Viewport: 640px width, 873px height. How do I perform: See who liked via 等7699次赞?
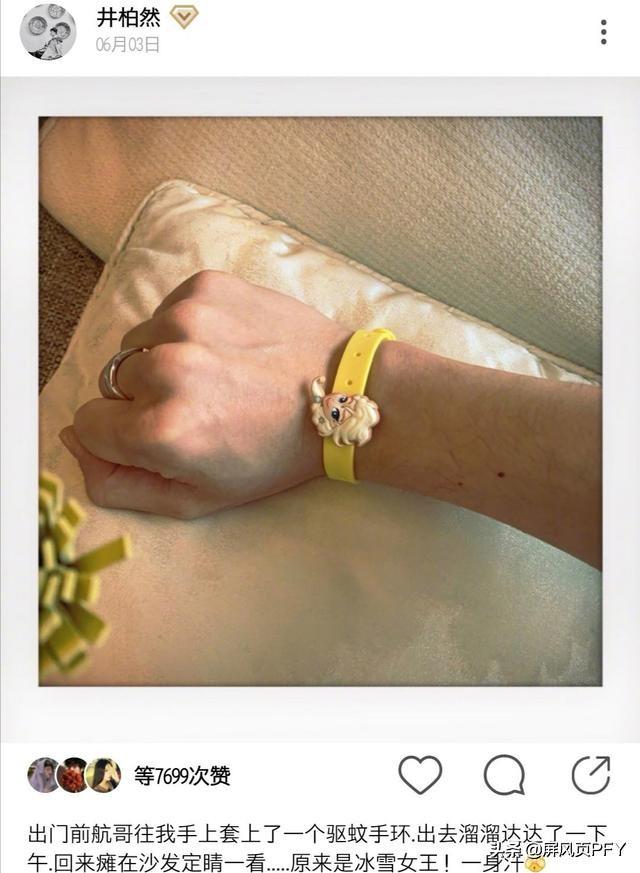pyautogui.click(x=182, y=775)
